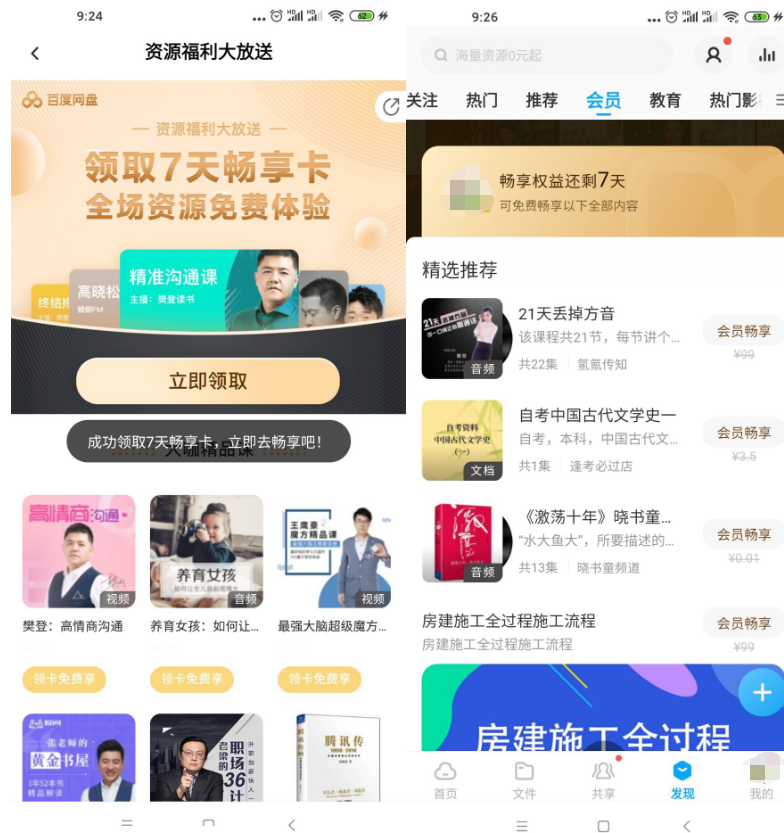The image size is (784, 833).
Task: Open the profile icon beside search
Action: point(713,55)
